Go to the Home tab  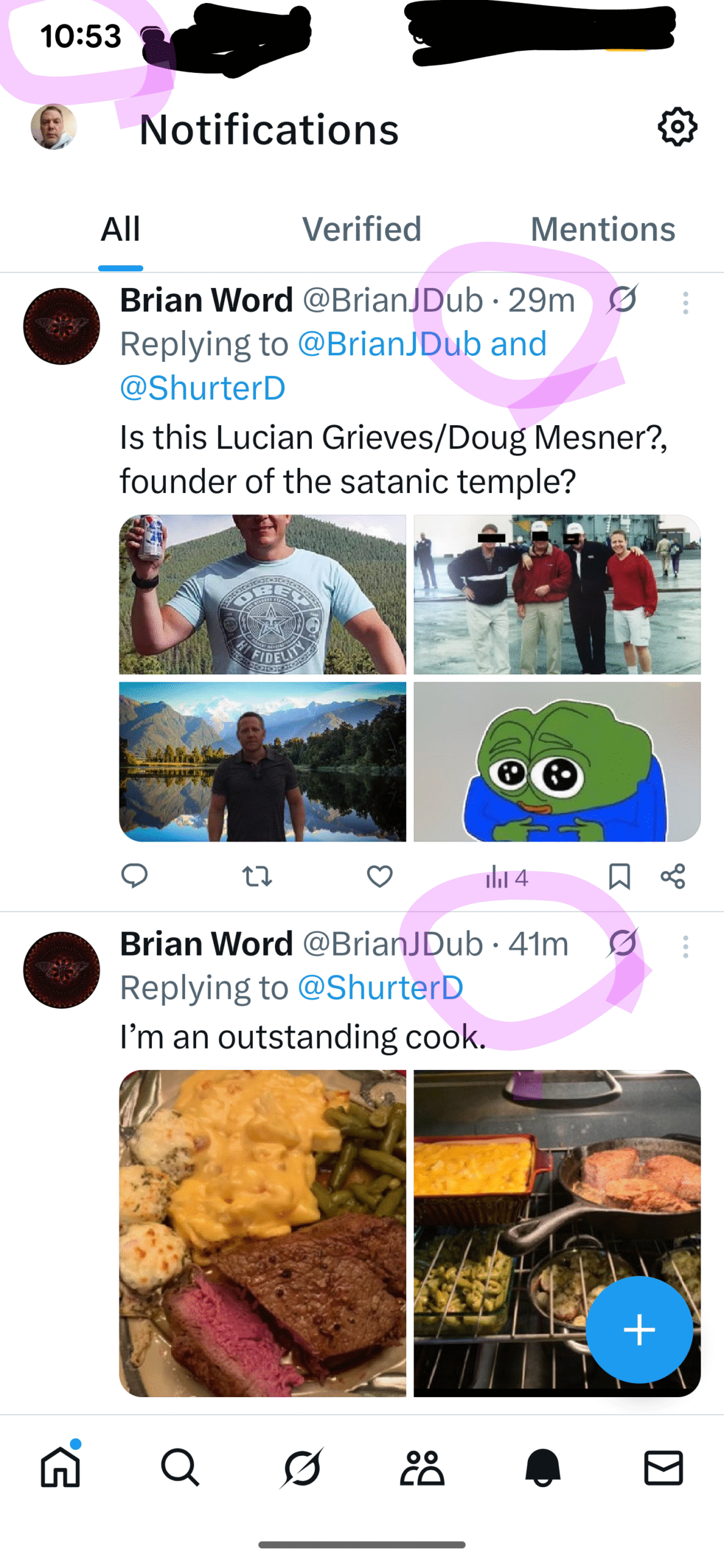click(60, 1468)
